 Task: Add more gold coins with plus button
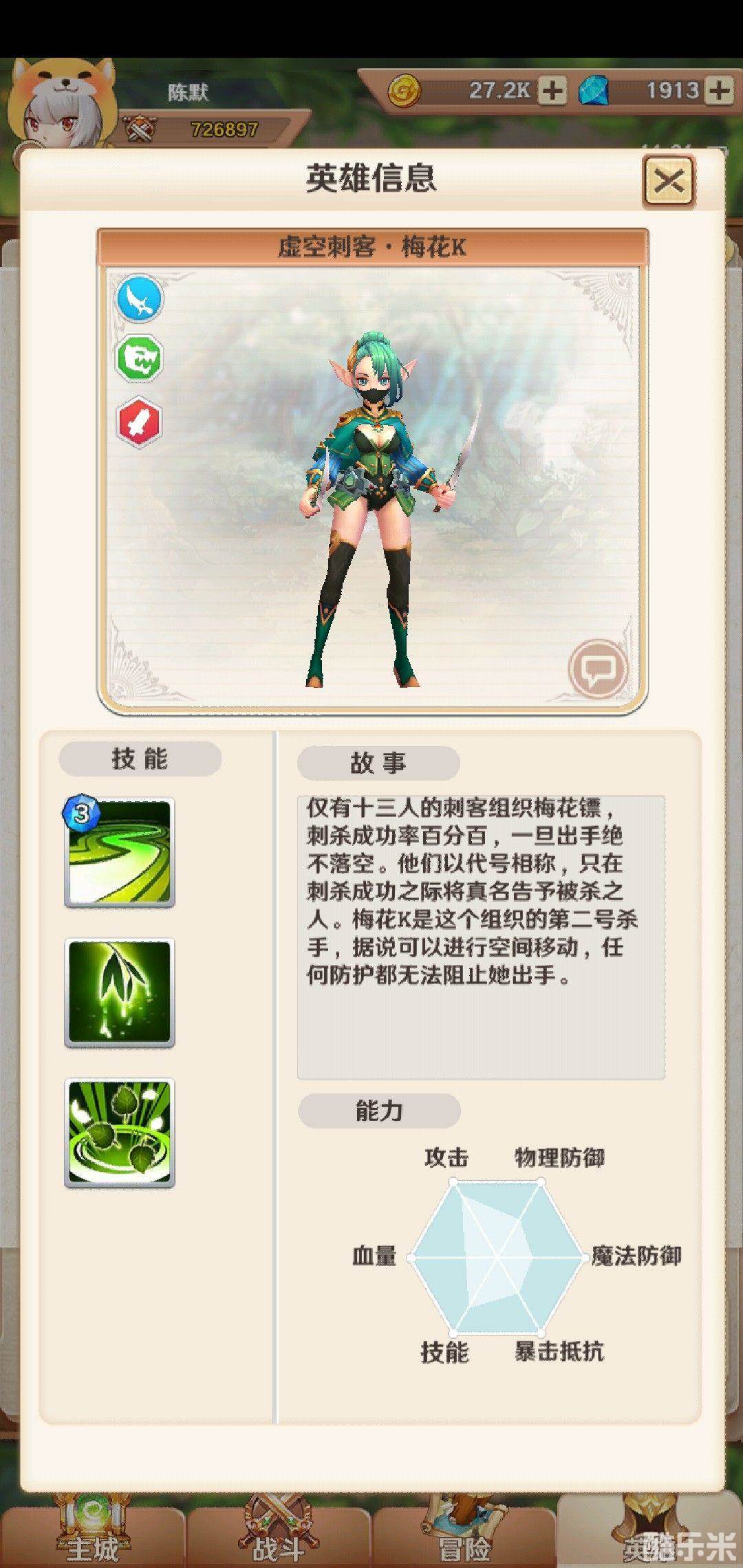551,90
